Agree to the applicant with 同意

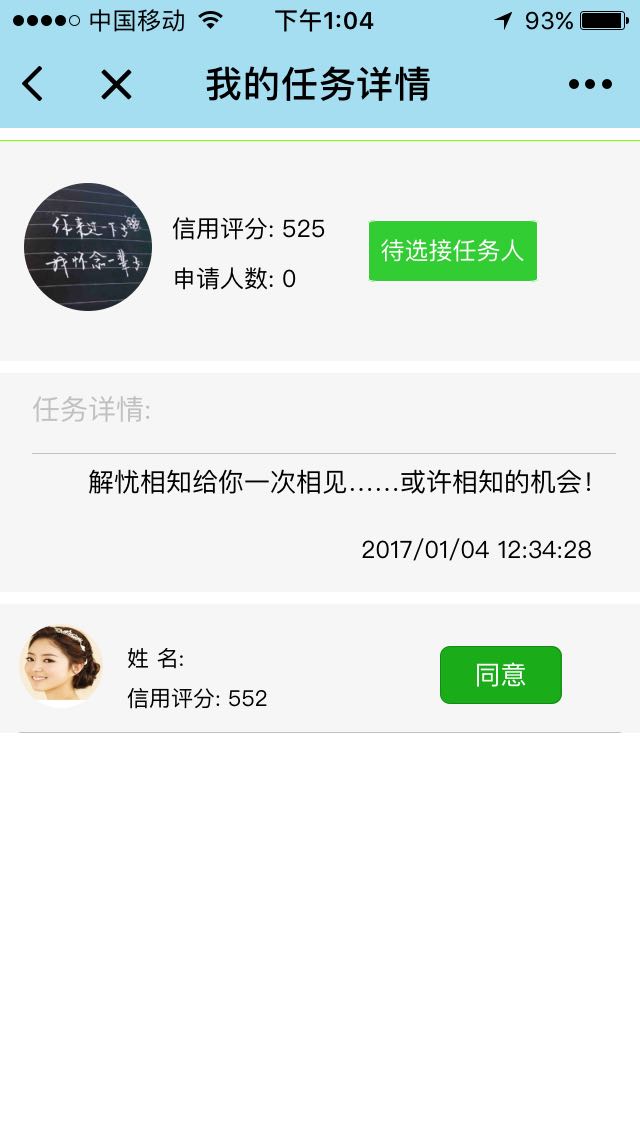[500, 675]
